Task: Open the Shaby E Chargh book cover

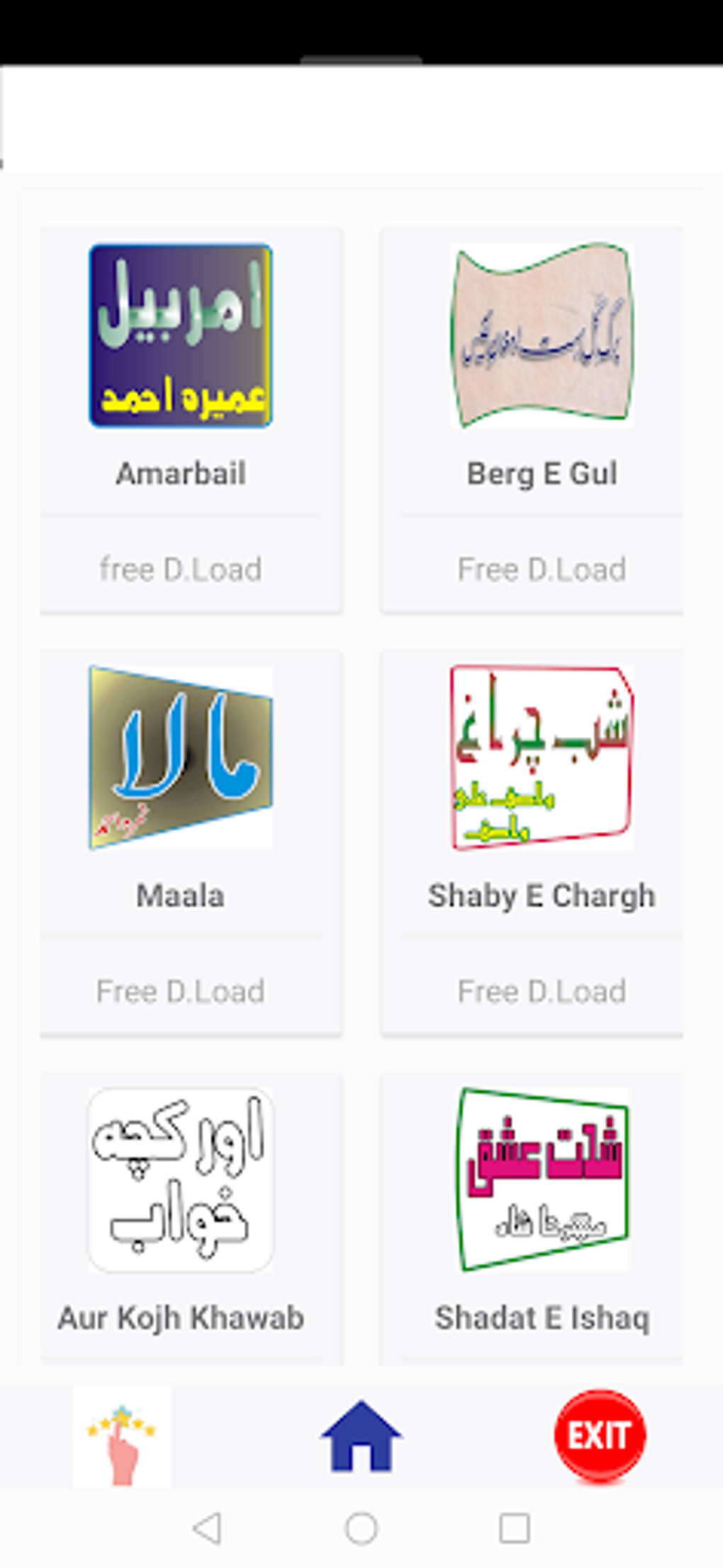Action: (x=542, y=757)
